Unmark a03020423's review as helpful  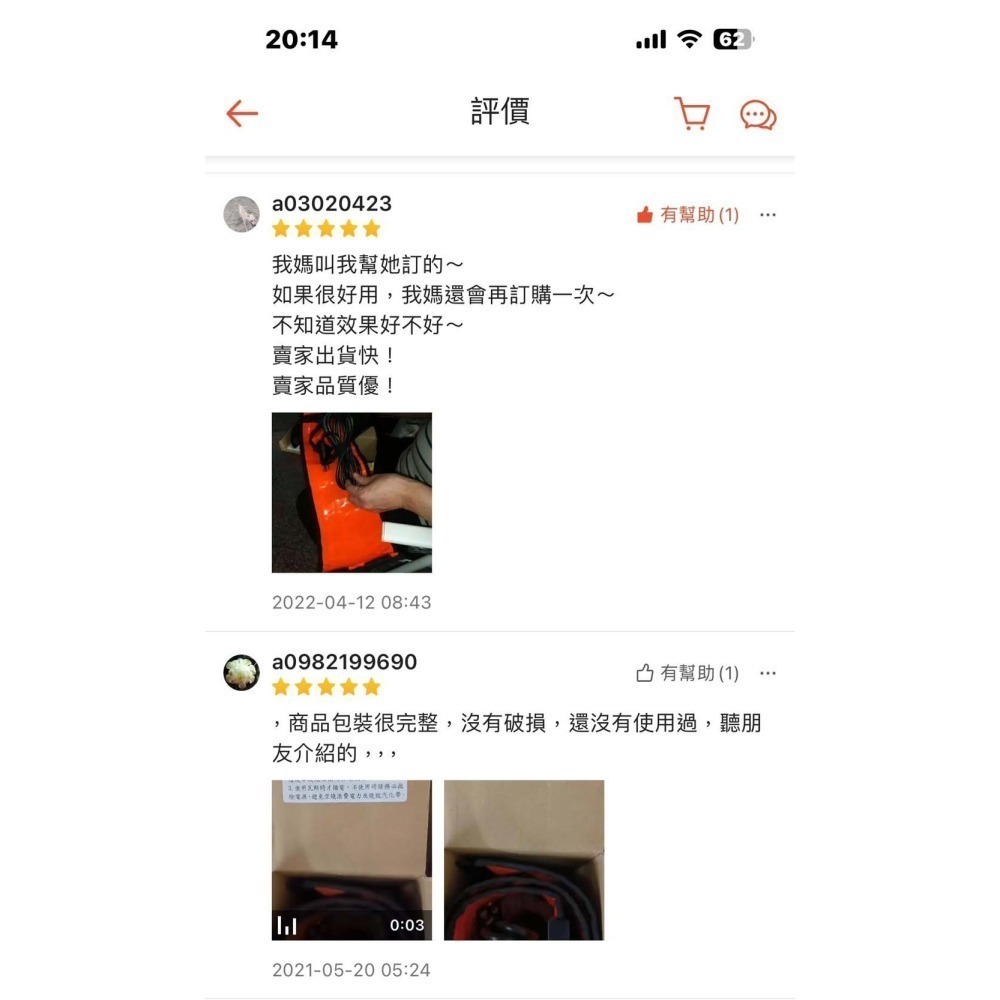click(x=688, y=215)
